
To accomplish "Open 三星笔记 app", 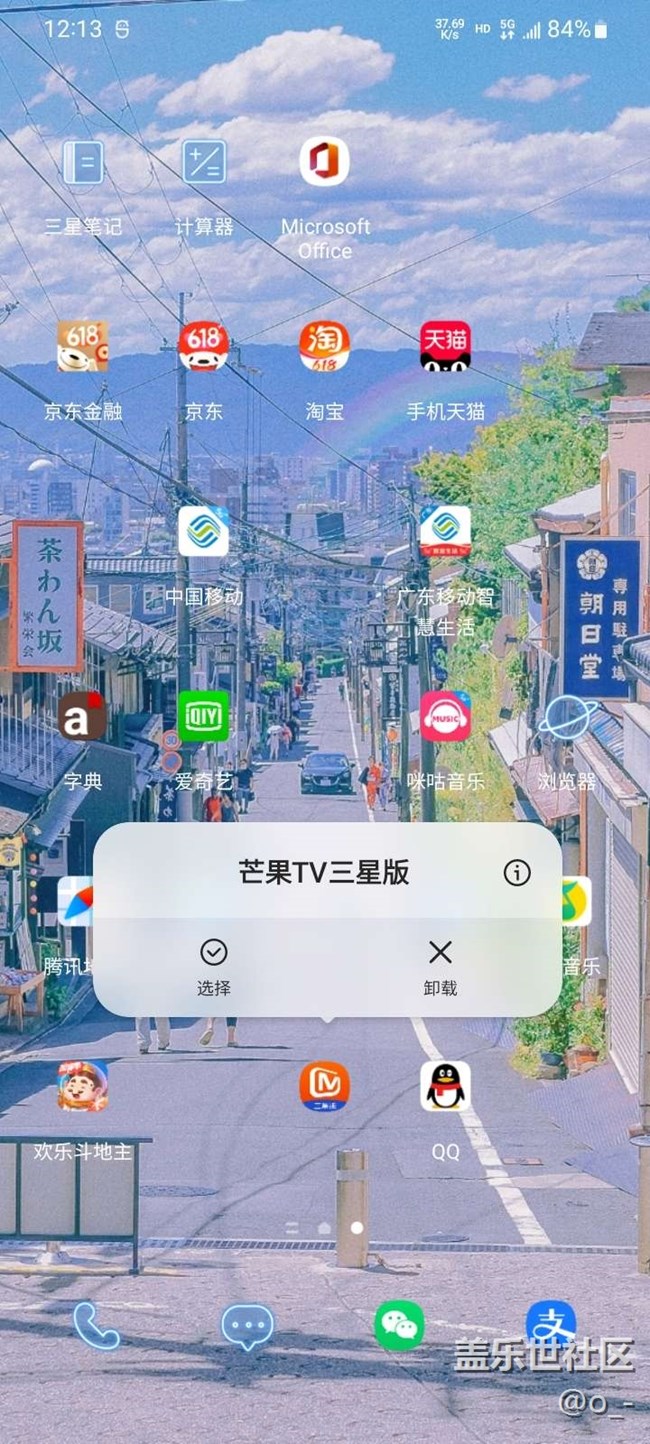I will 83,162.
